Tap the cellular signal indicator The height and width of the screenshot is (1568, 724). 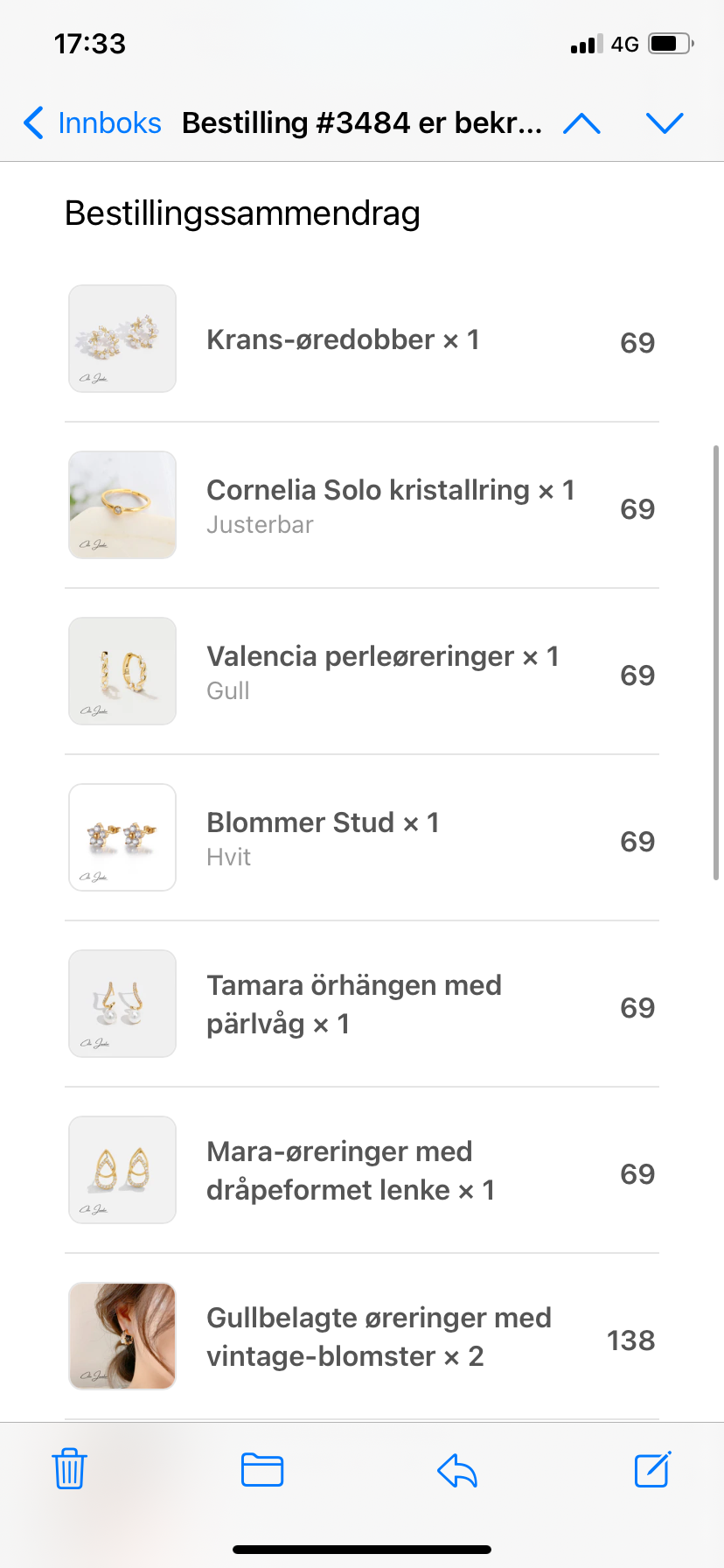coord(585,44)
